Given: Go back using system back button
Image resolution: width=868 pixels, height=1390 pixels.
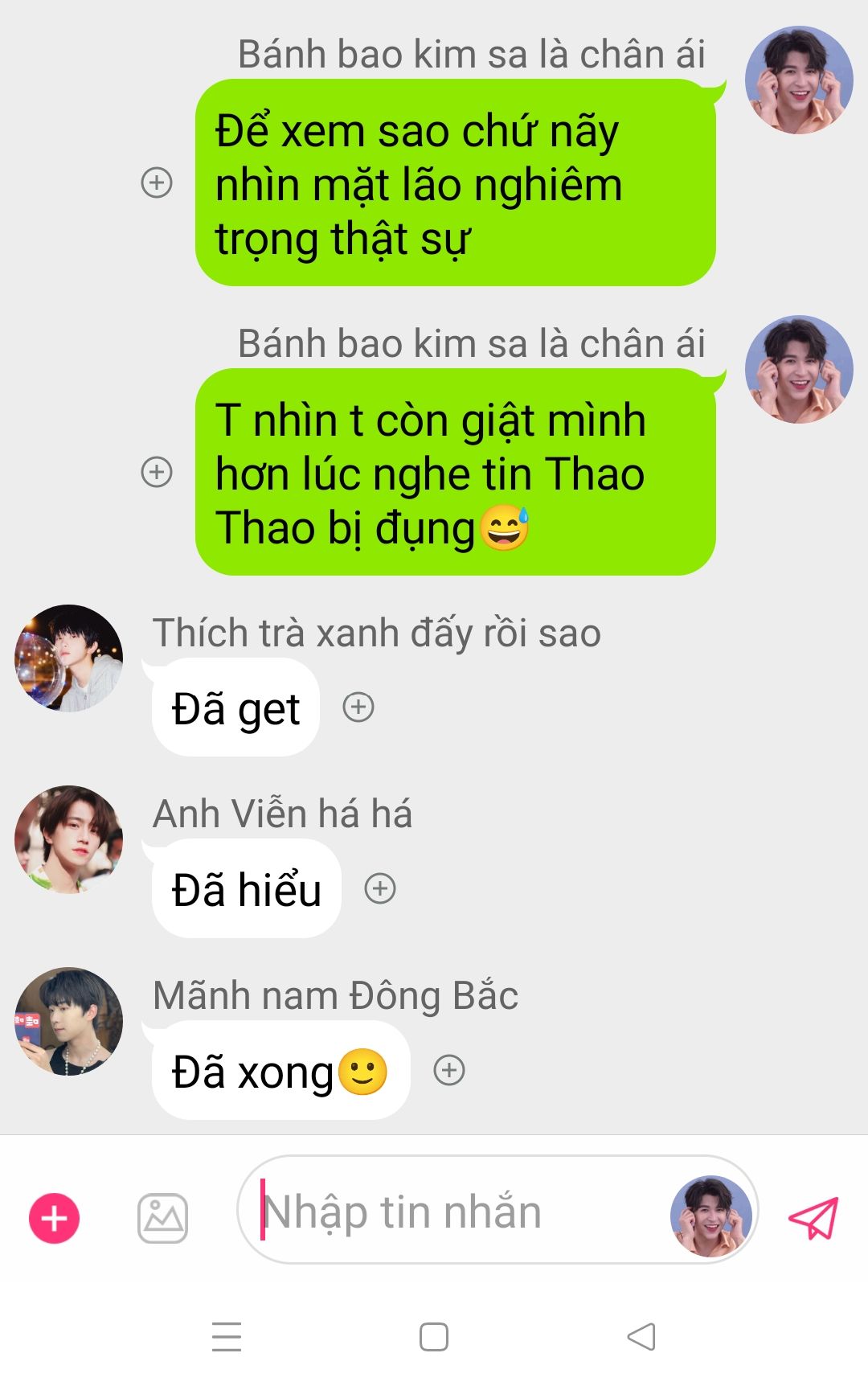Looking at the screenshot, I should click(x=641, y=1337).
